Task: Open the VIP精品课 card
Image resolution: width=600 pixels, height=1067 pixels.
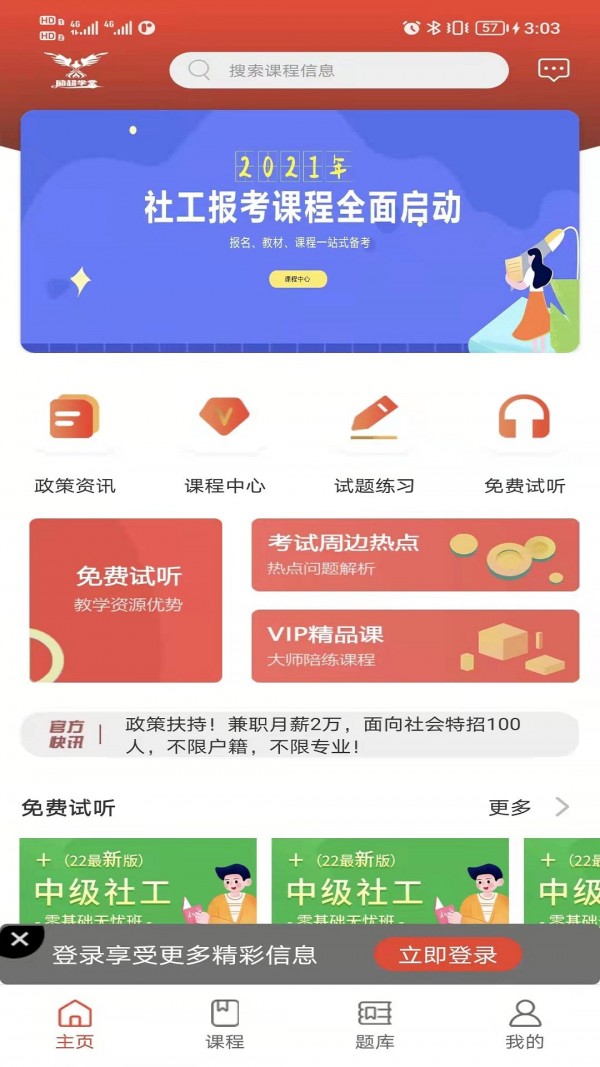Action: [x=415, y=646]
